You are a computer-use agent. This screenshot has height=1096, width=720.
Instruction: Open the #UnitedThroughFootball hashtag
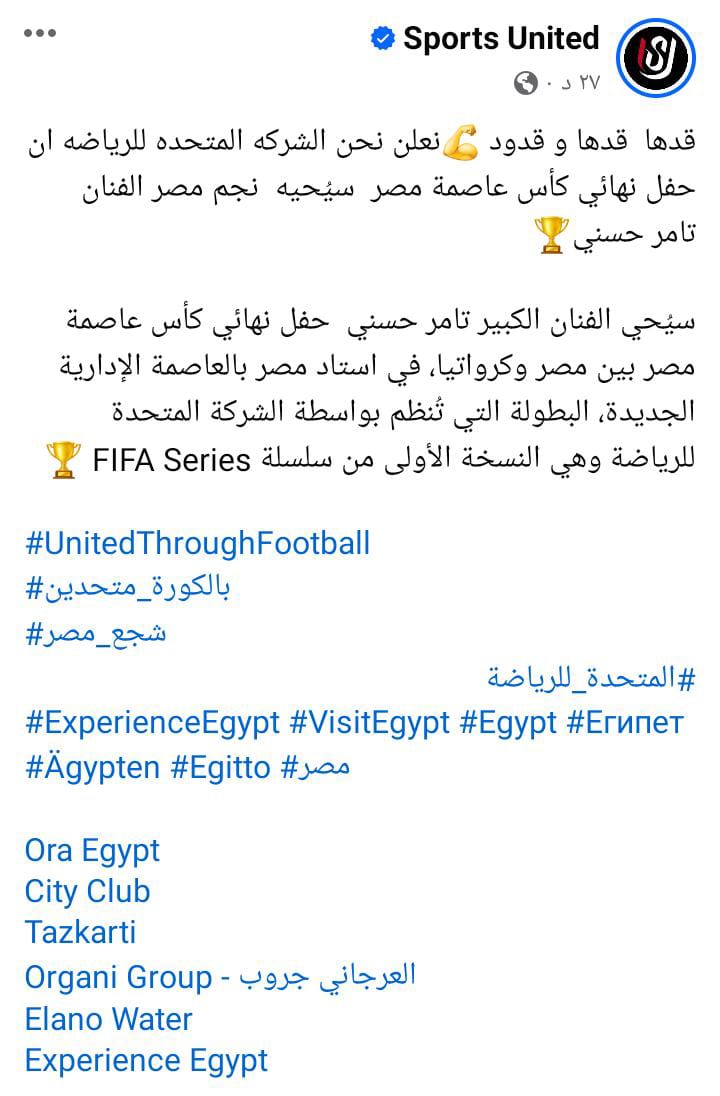point(197,543)
